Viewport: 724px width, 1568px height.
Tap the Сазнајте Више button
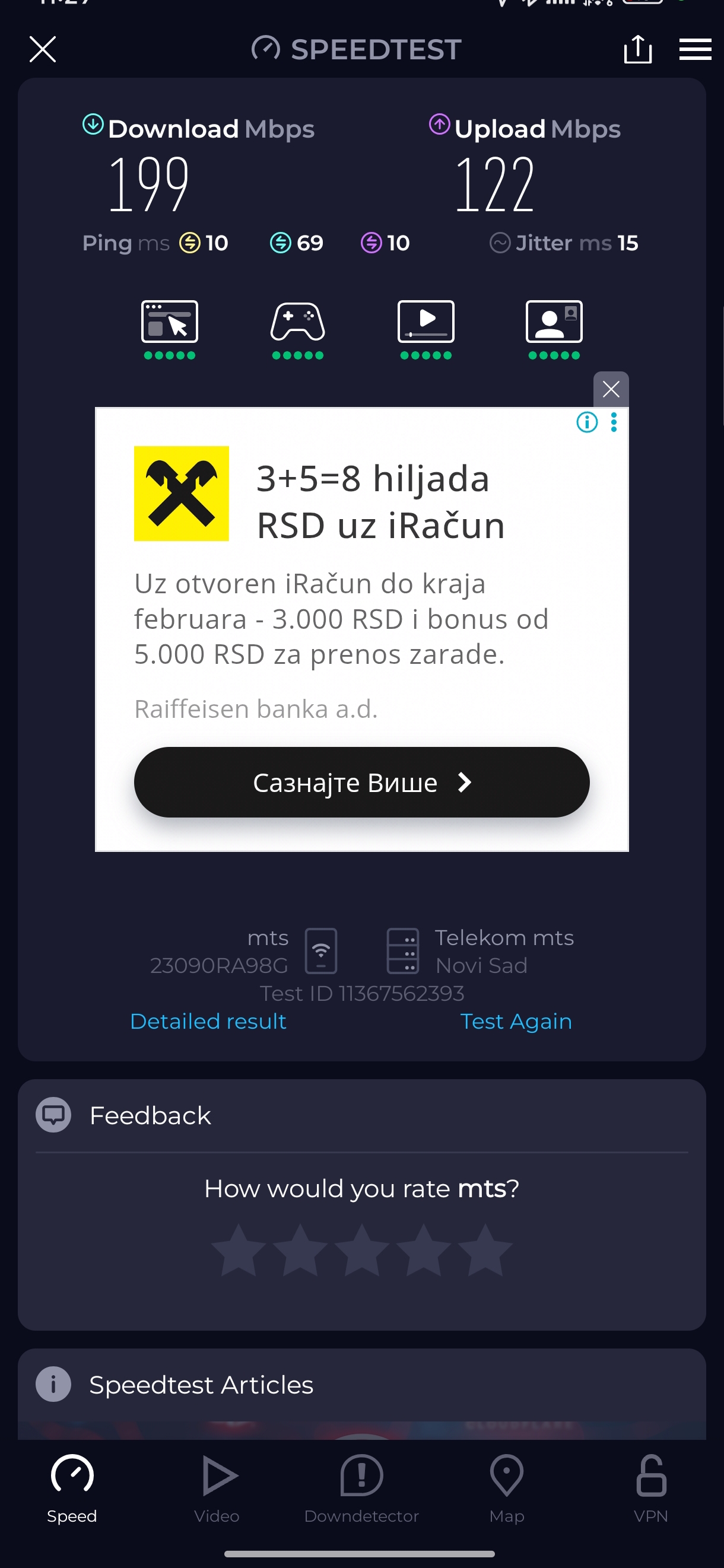[361, 782]
